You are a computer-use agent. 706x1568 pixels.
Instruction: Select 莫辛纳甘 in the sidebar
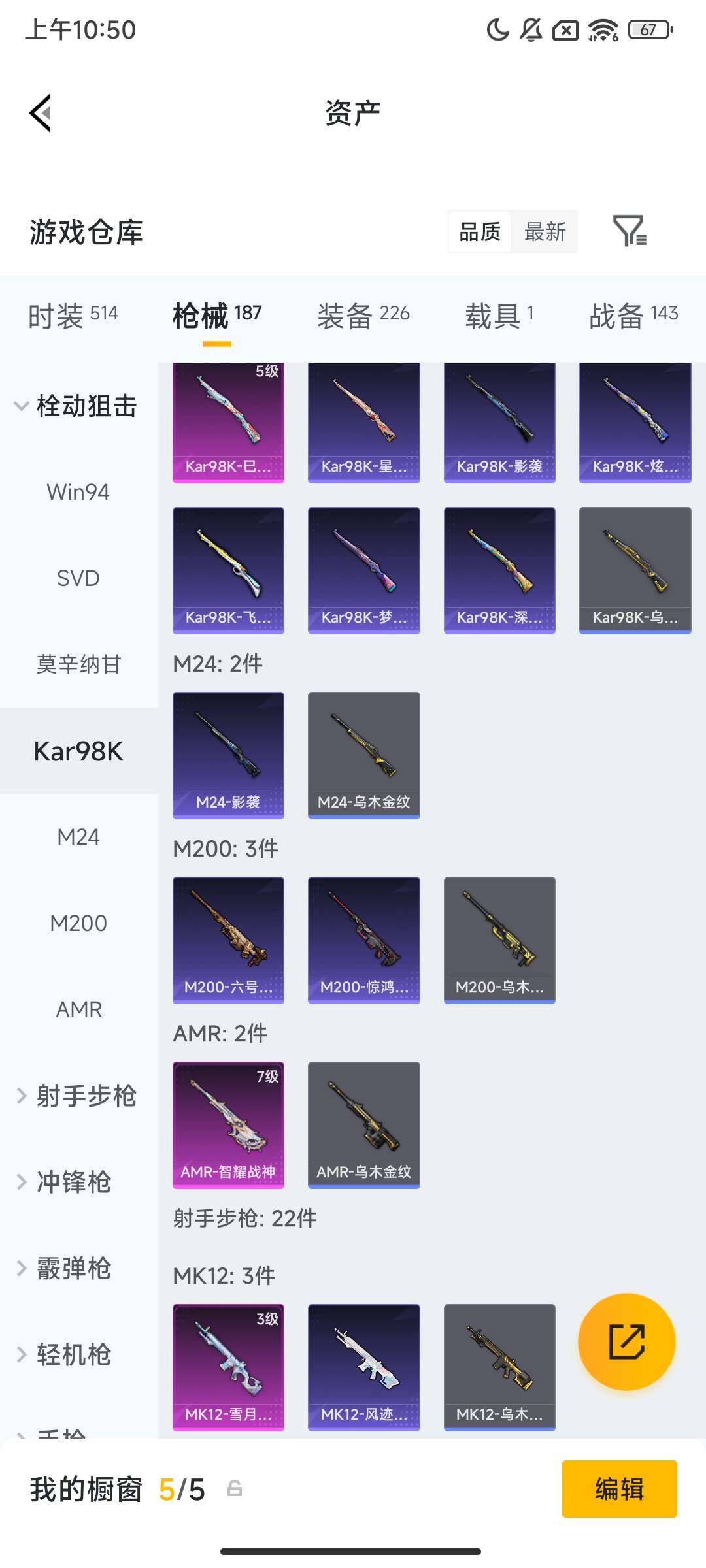tap(78, 664)
